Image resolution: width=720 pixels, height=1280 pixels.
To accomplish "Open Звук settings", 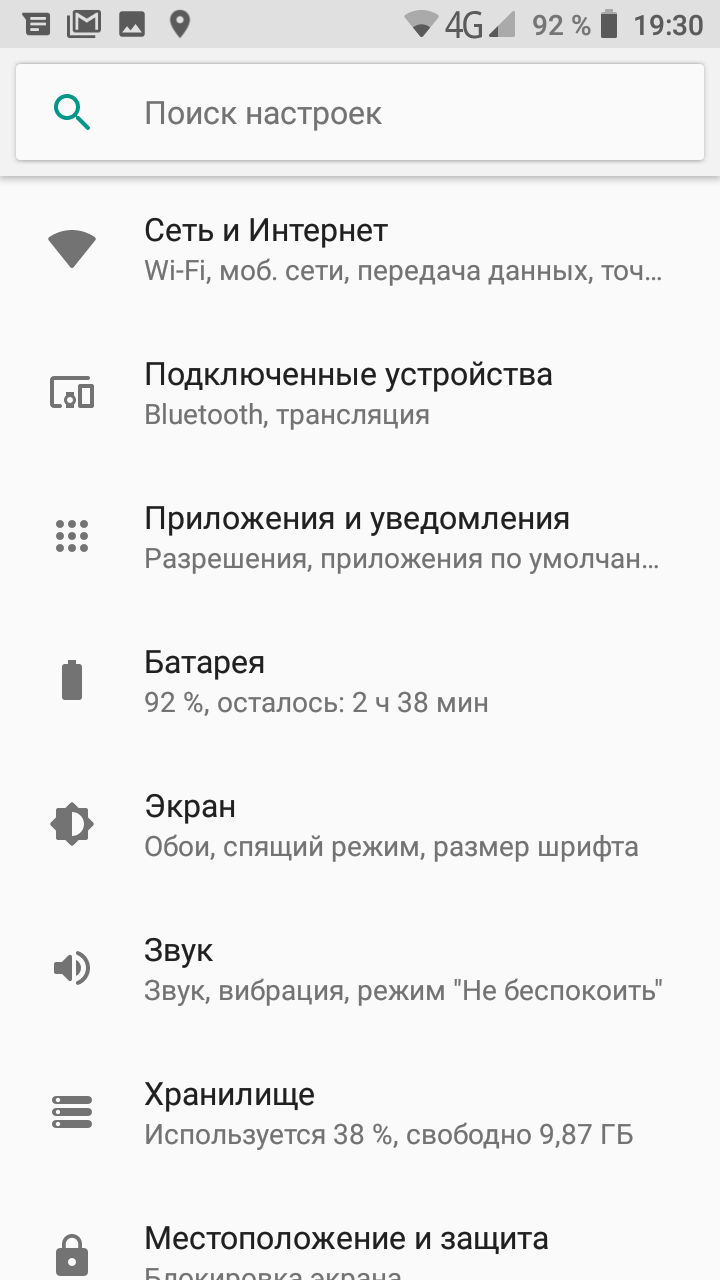I will pyautogui.click(x=360, y=969).
